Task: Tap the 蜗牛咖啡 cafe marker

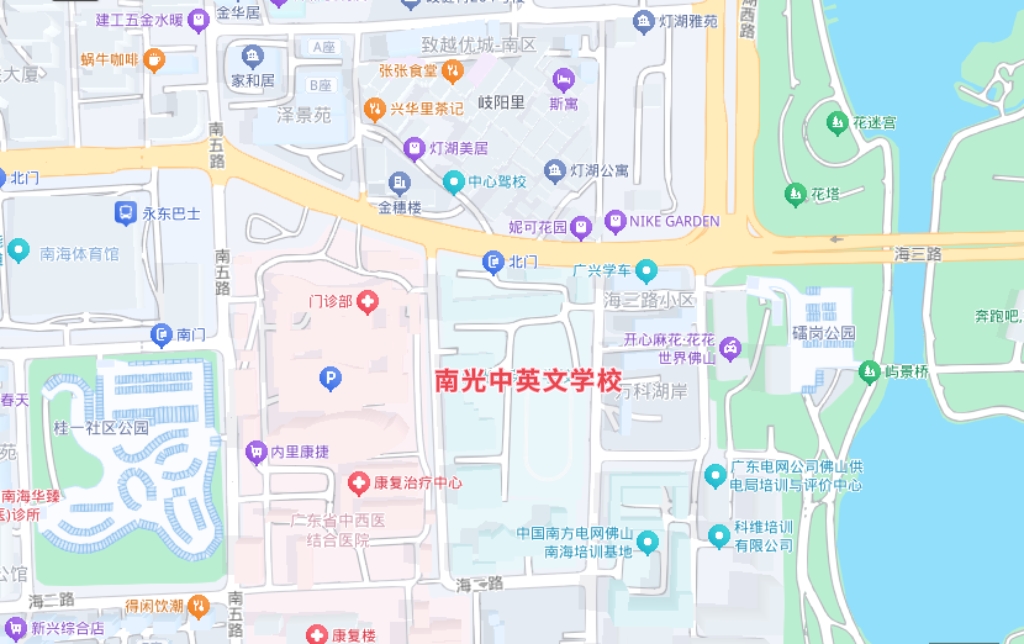Action: [x=154, y=60]
